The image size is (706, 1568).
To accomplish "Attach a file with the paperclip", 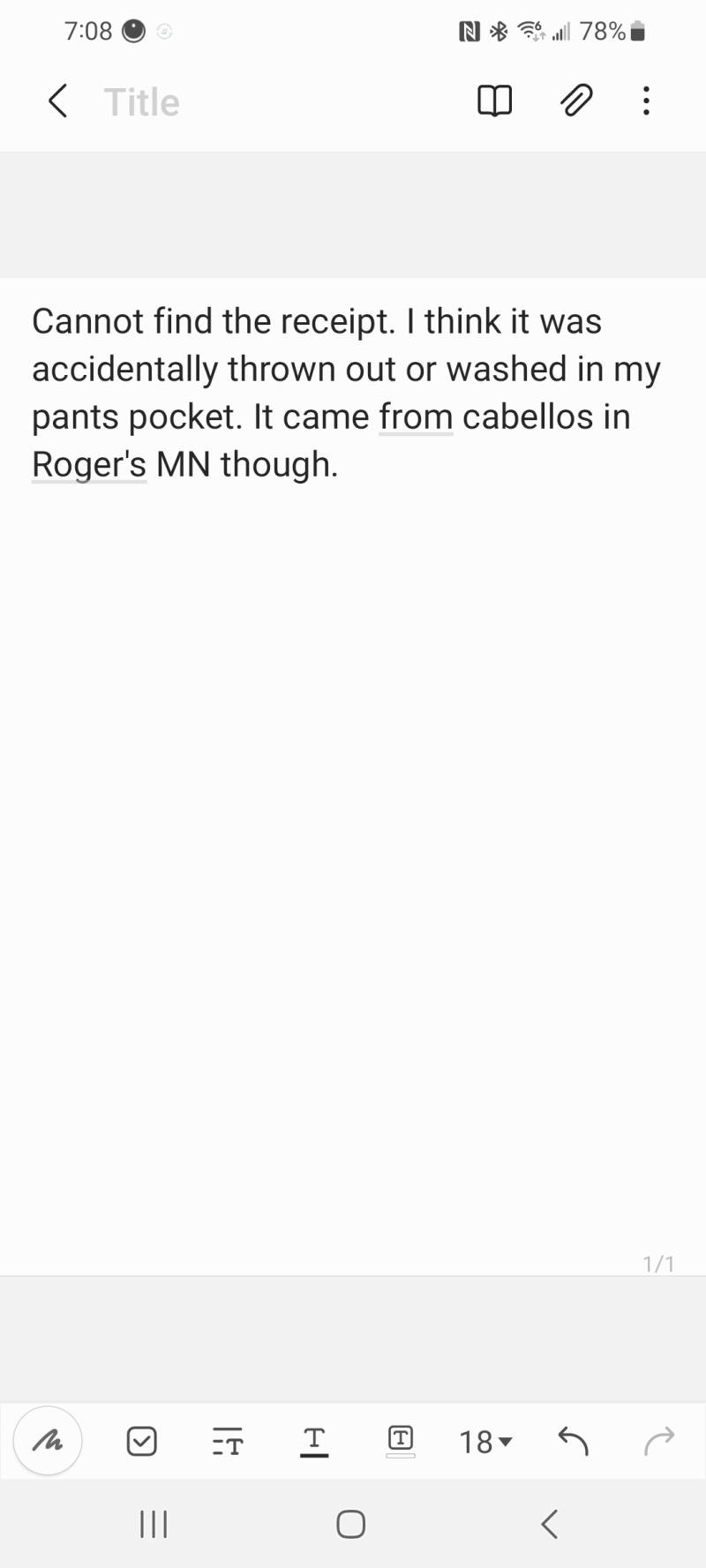I will (575, 101).
